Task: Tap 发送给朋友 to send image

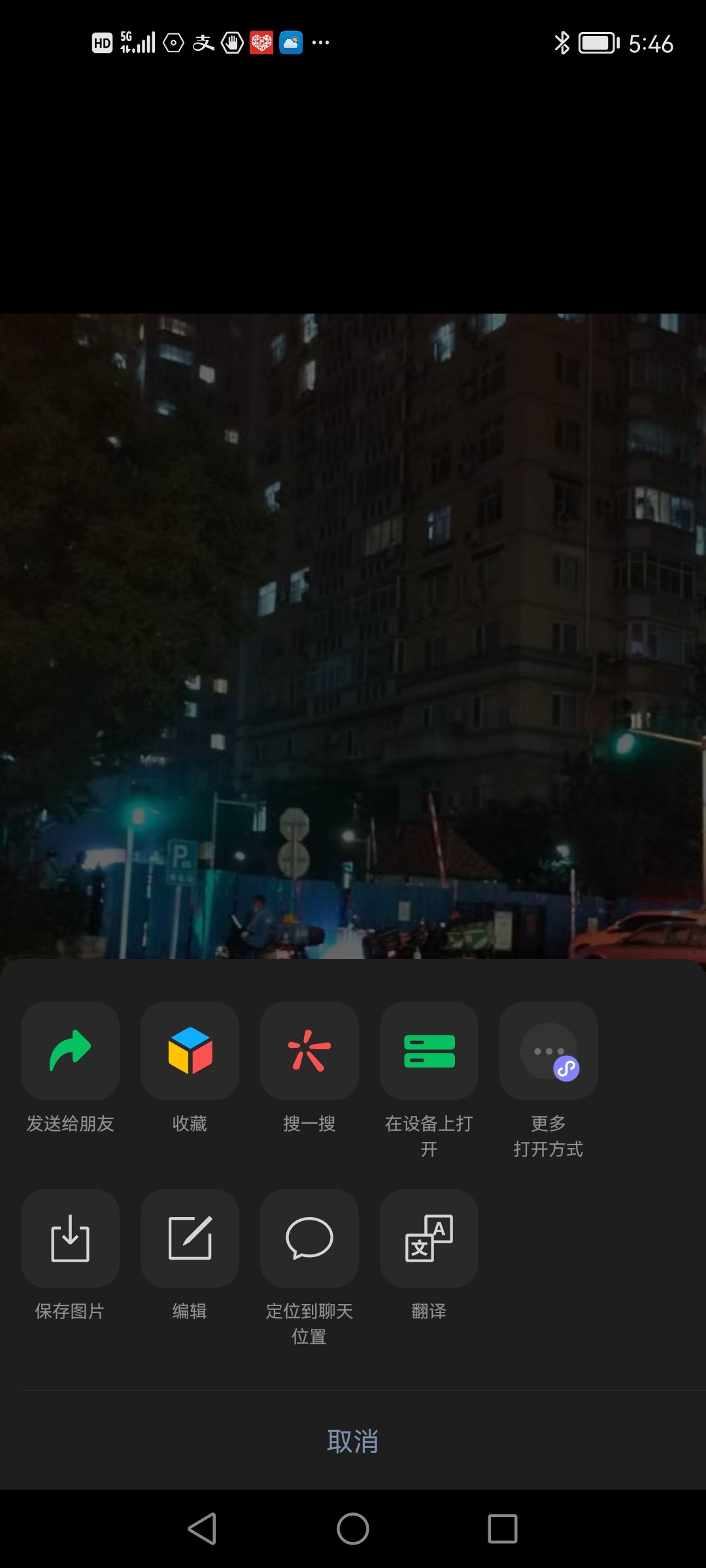Action: point(70,1051)
